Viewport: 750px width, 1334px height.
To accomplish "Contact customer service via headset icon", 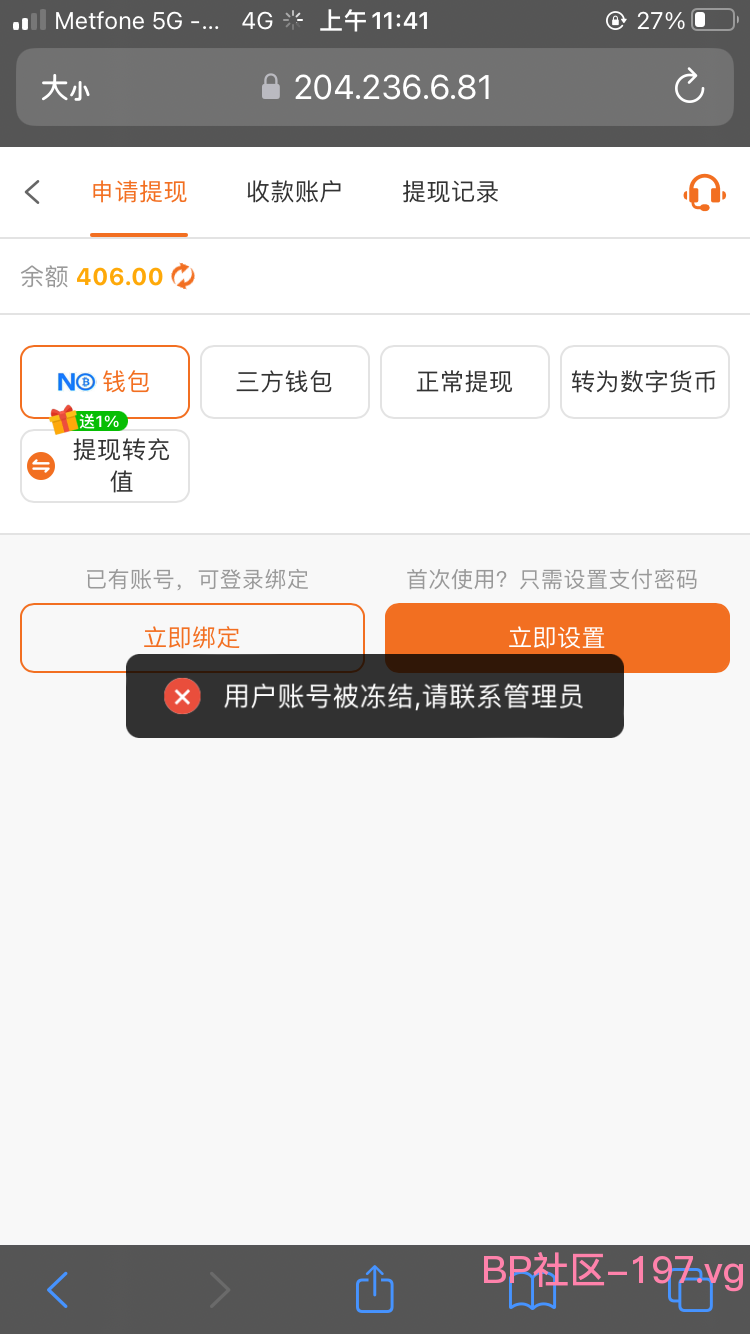I will coord(704,192).
